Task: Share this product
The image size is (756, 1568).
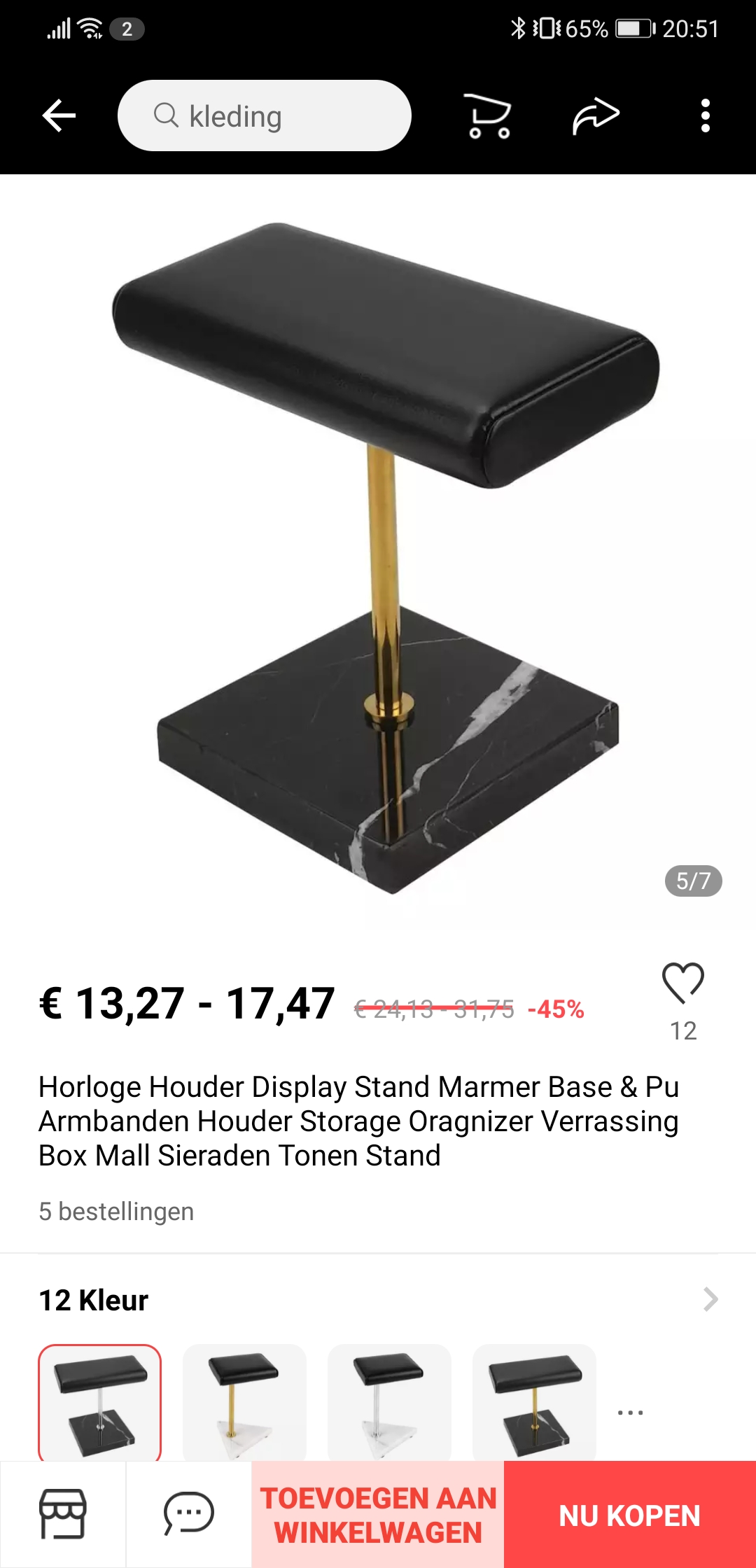Action: click(596, 115)
